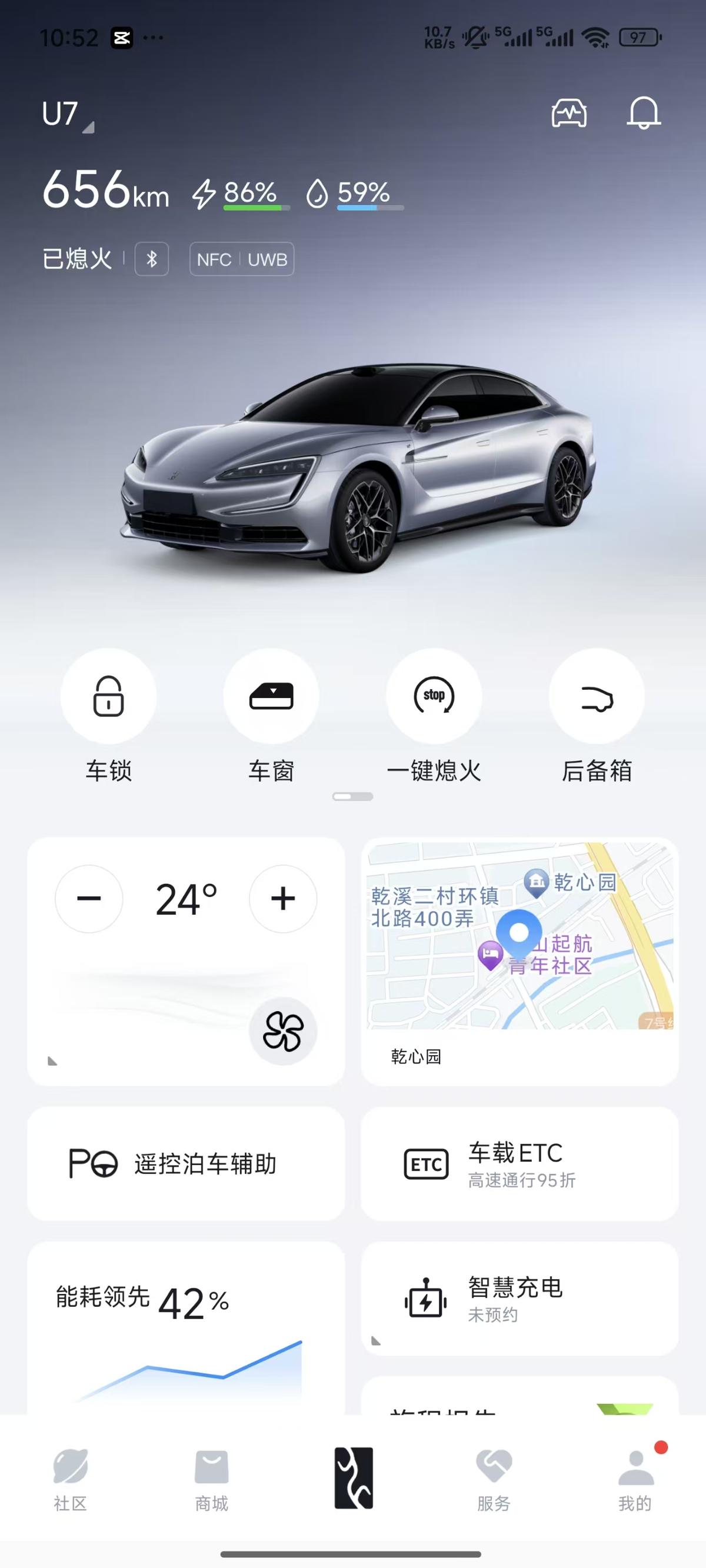Open the 乾心园 vehicle location map

pos(519,961)
